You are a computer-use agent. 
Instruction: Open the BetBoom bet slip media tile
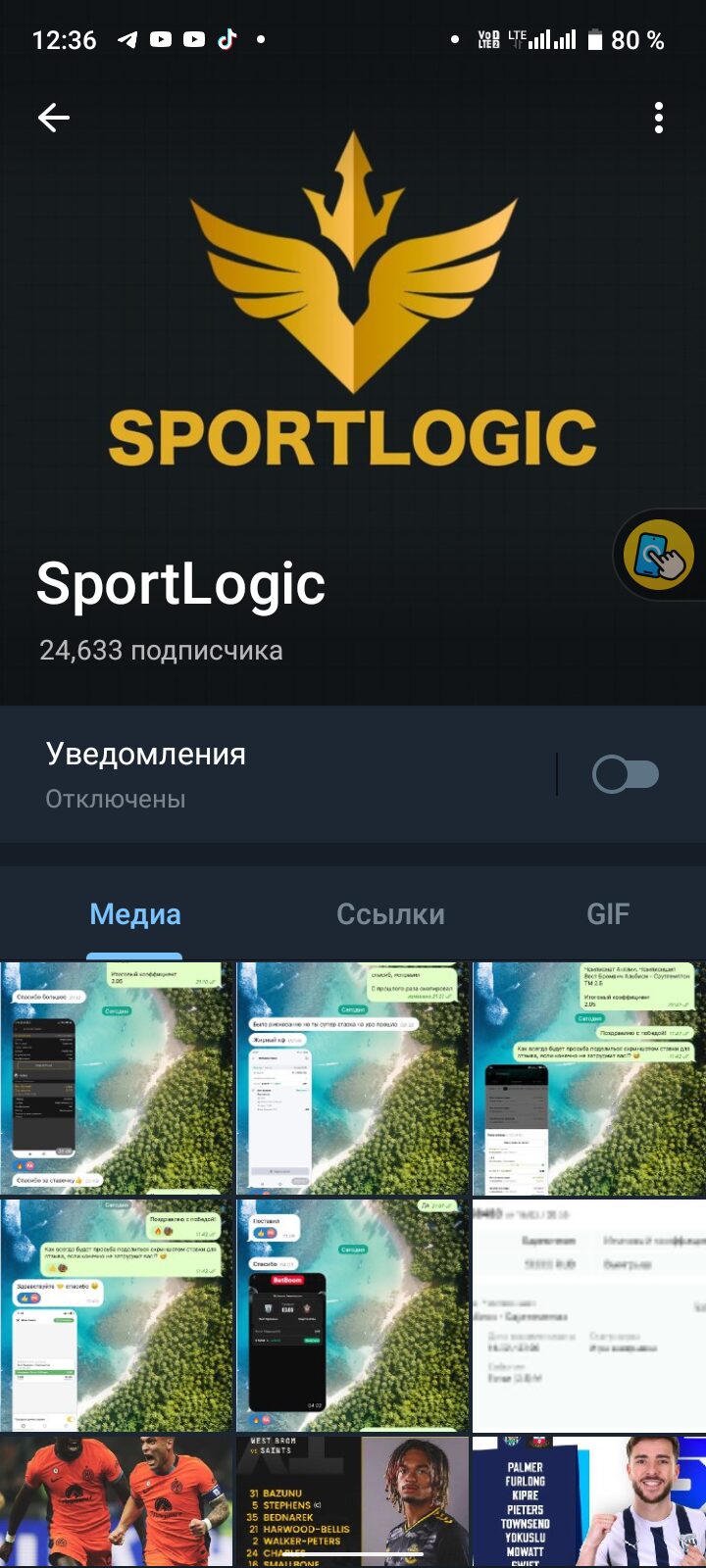[353, 1316]
